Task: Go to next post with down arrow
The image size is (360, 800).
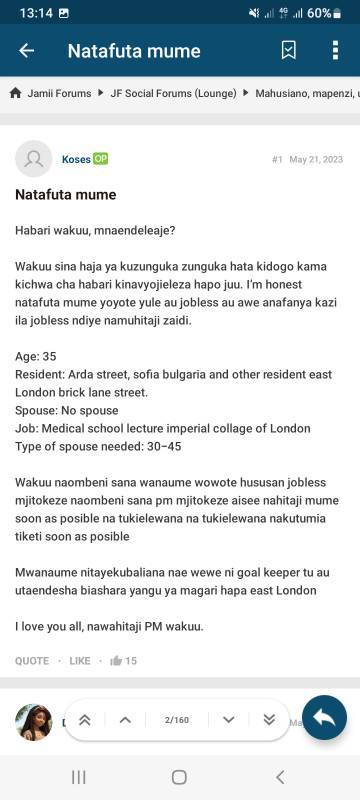Action: coord(228,720)
